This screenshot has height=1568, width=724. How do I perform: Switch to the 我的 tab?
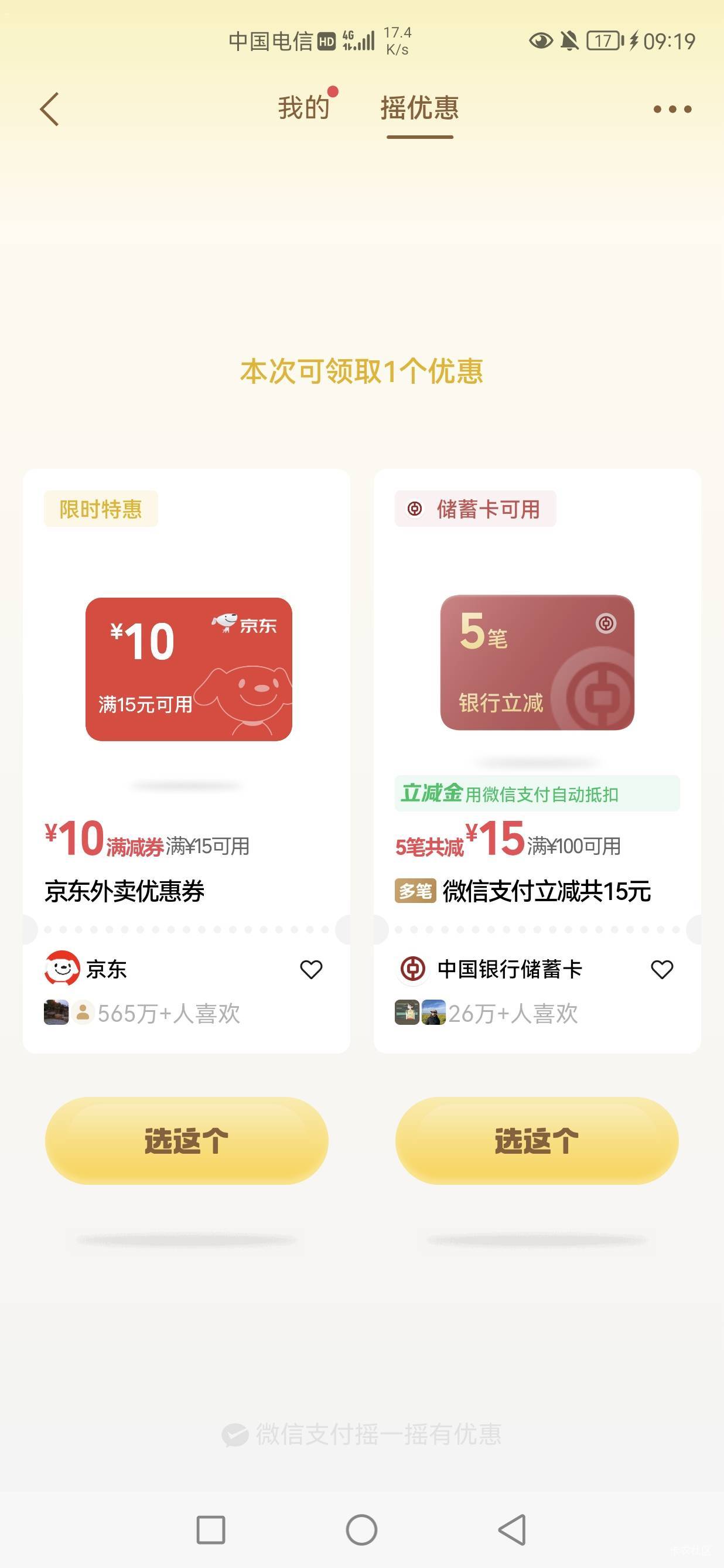coord(303,108)
